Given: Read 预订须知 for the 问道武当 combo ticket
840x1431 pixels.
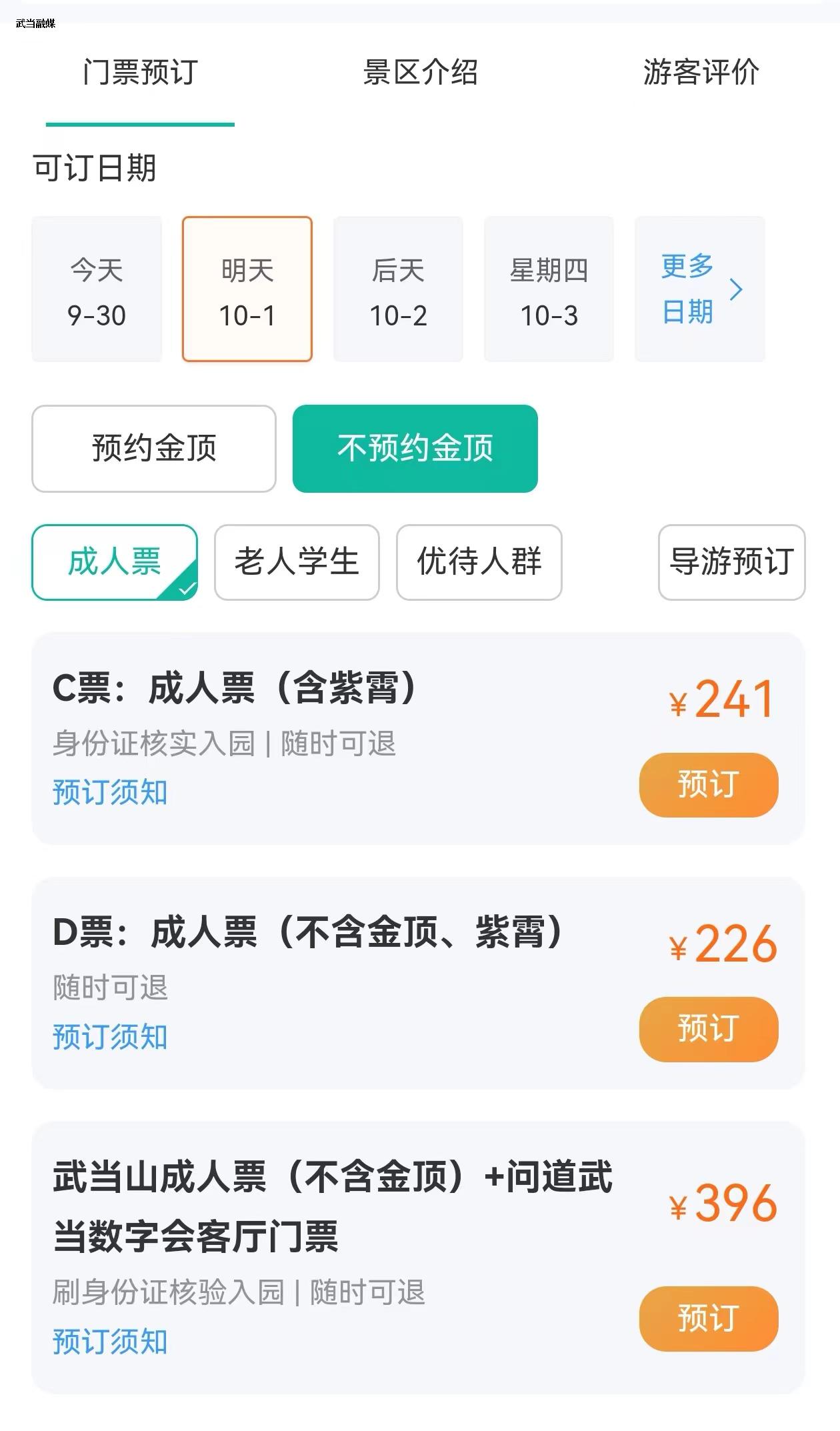Looking at the screenshot, I should click(110, 1342).
